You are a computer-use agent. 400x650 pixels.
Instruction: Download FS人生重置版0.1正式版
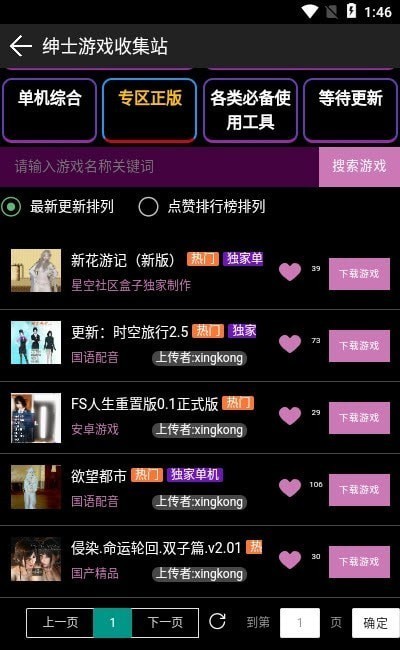[x=359, y=418]
